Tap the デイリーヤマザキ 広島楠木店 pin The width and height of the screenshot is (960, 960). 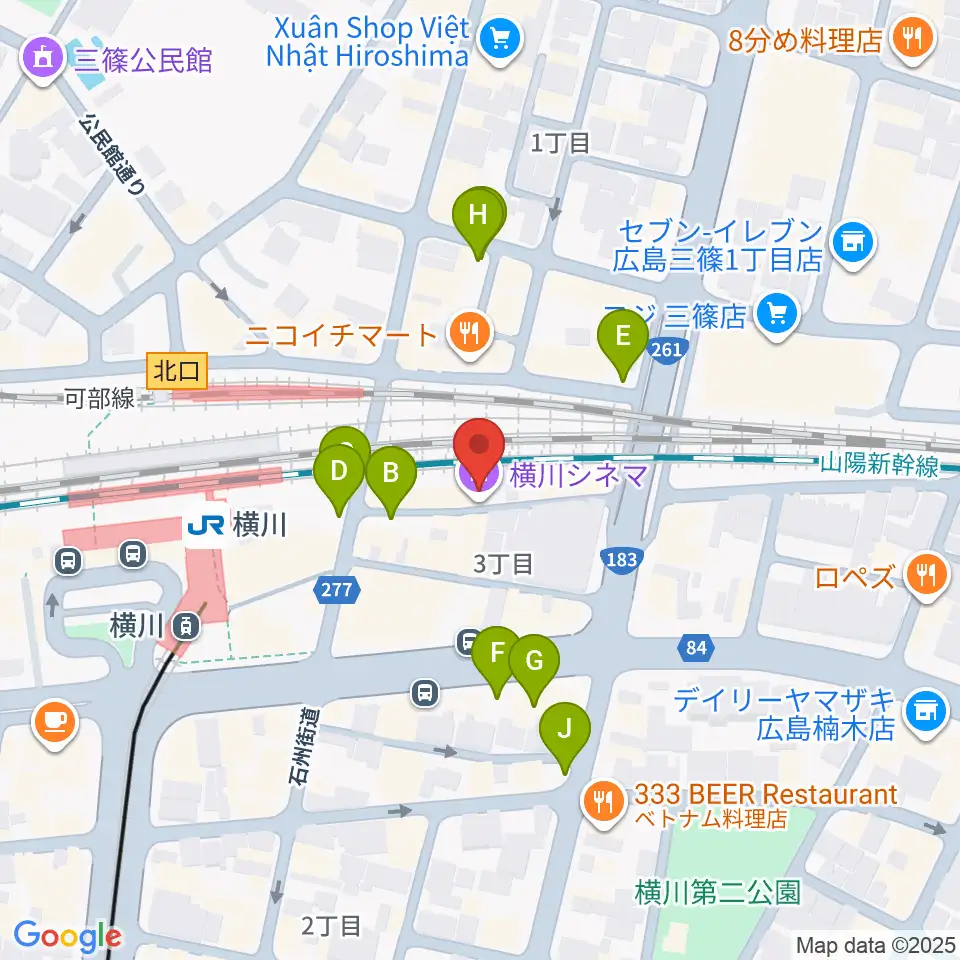[x=927, y=711]
